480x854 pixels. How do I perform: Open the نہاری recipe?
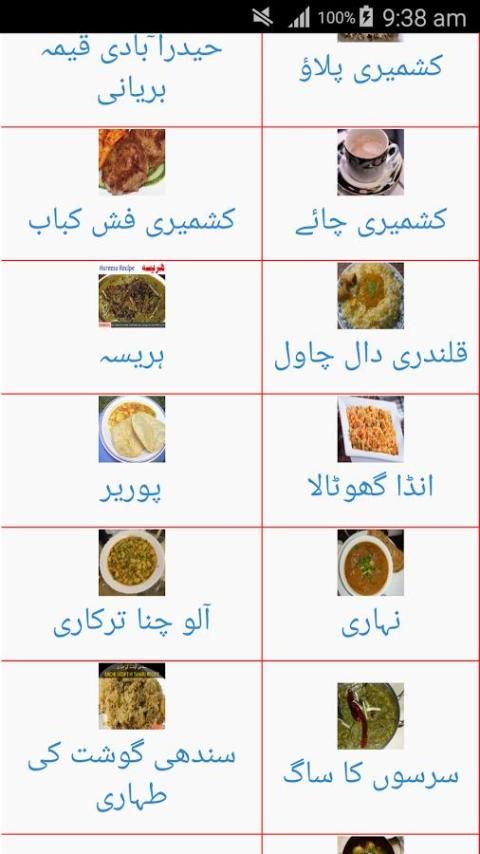point(370,594)
